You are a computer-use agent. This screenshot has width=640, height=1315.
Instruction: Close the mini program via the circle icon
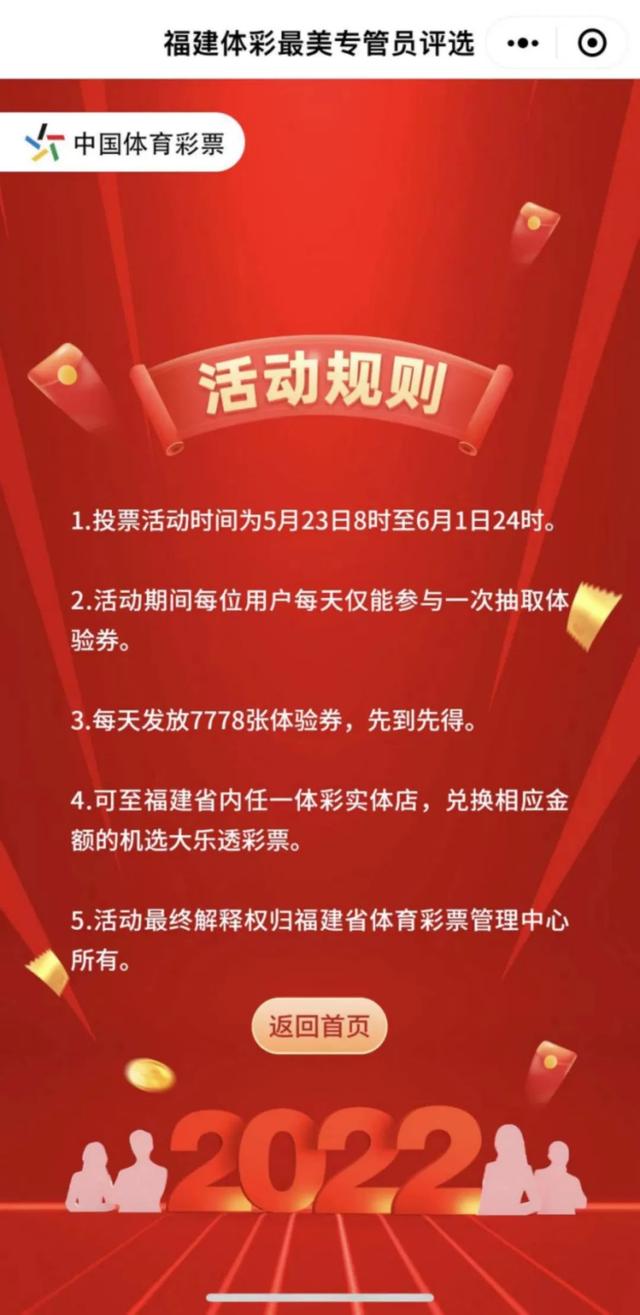pos(592,43)
